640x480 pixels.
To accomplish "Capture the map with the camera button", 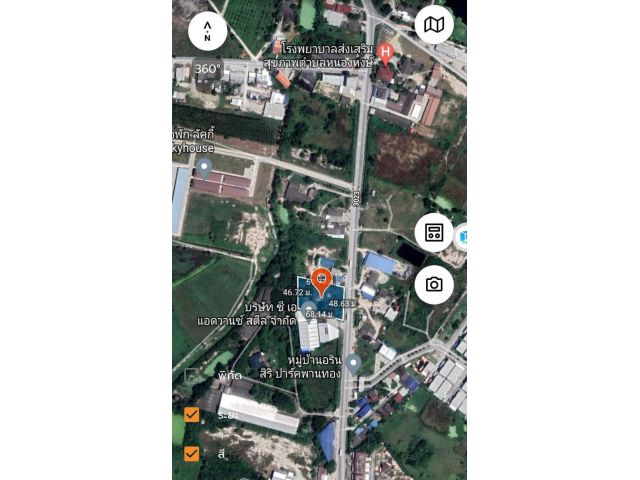I will (x=434, y=285).
